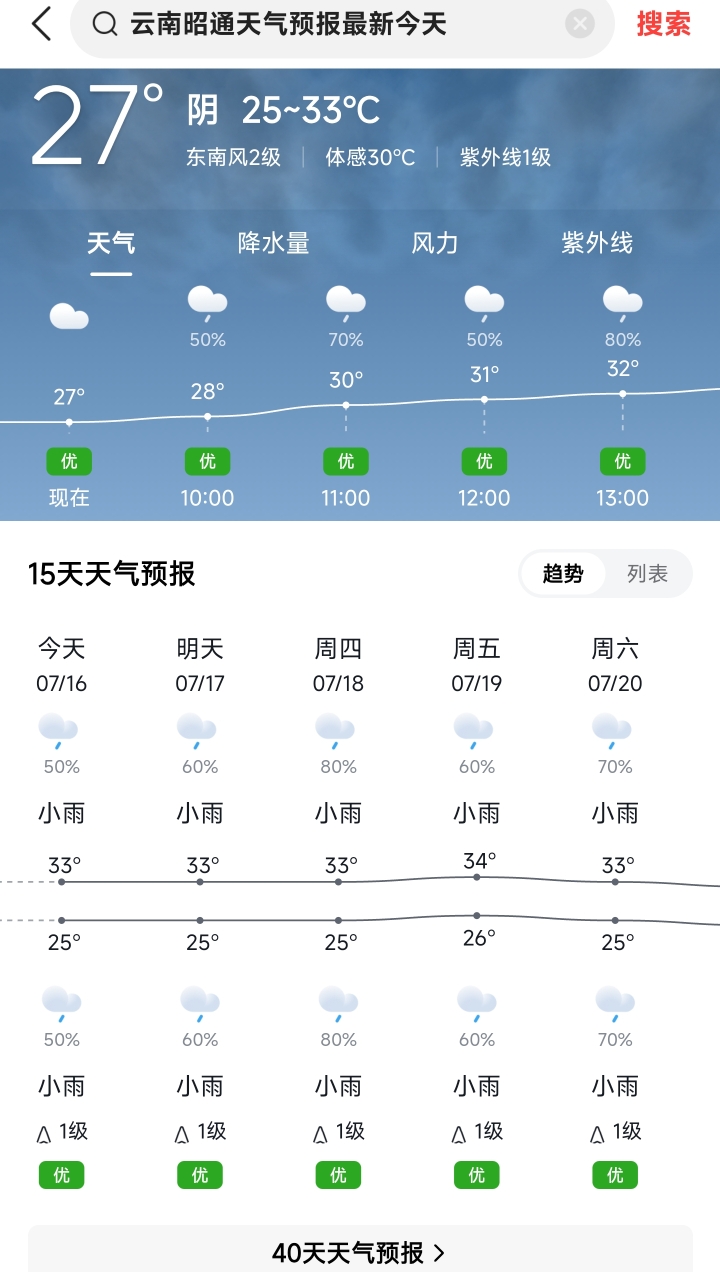Tap the red 搜索 button

click(663, 24)
